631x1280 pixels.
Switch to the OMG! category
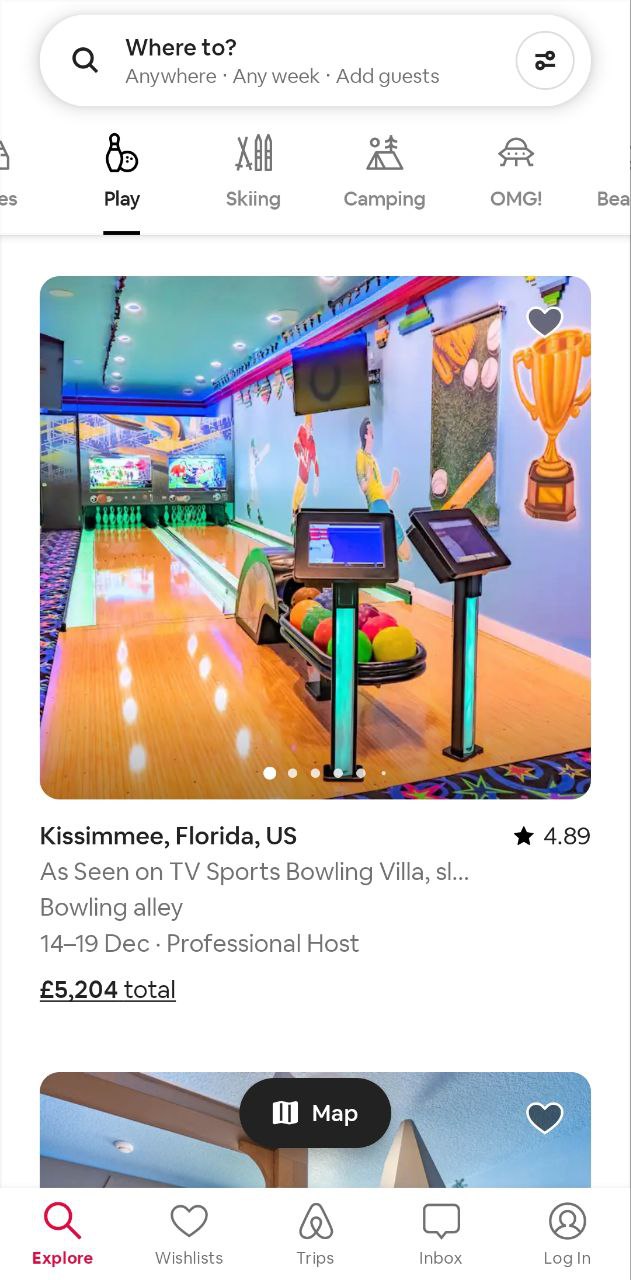(x=515, y=172)
